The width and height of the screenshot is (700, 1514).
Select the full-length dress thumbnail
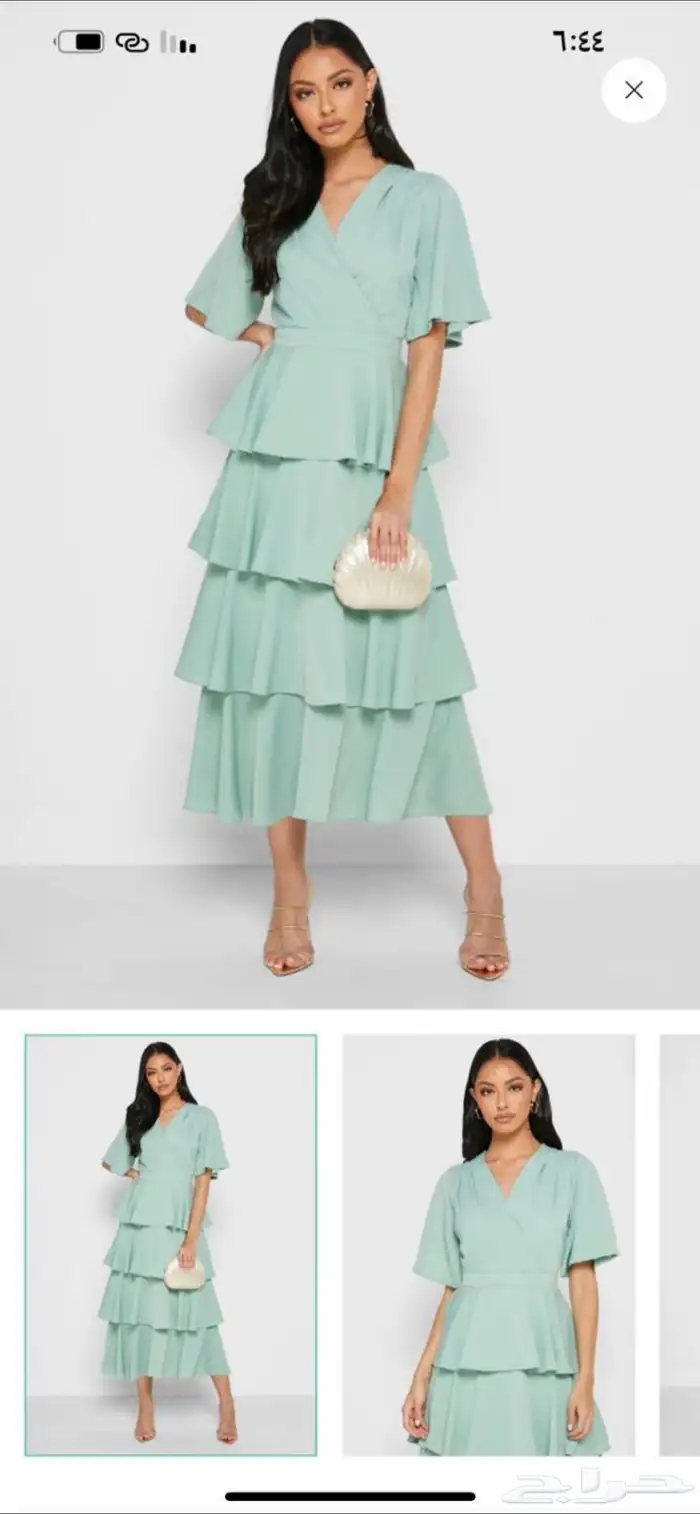170,1245
